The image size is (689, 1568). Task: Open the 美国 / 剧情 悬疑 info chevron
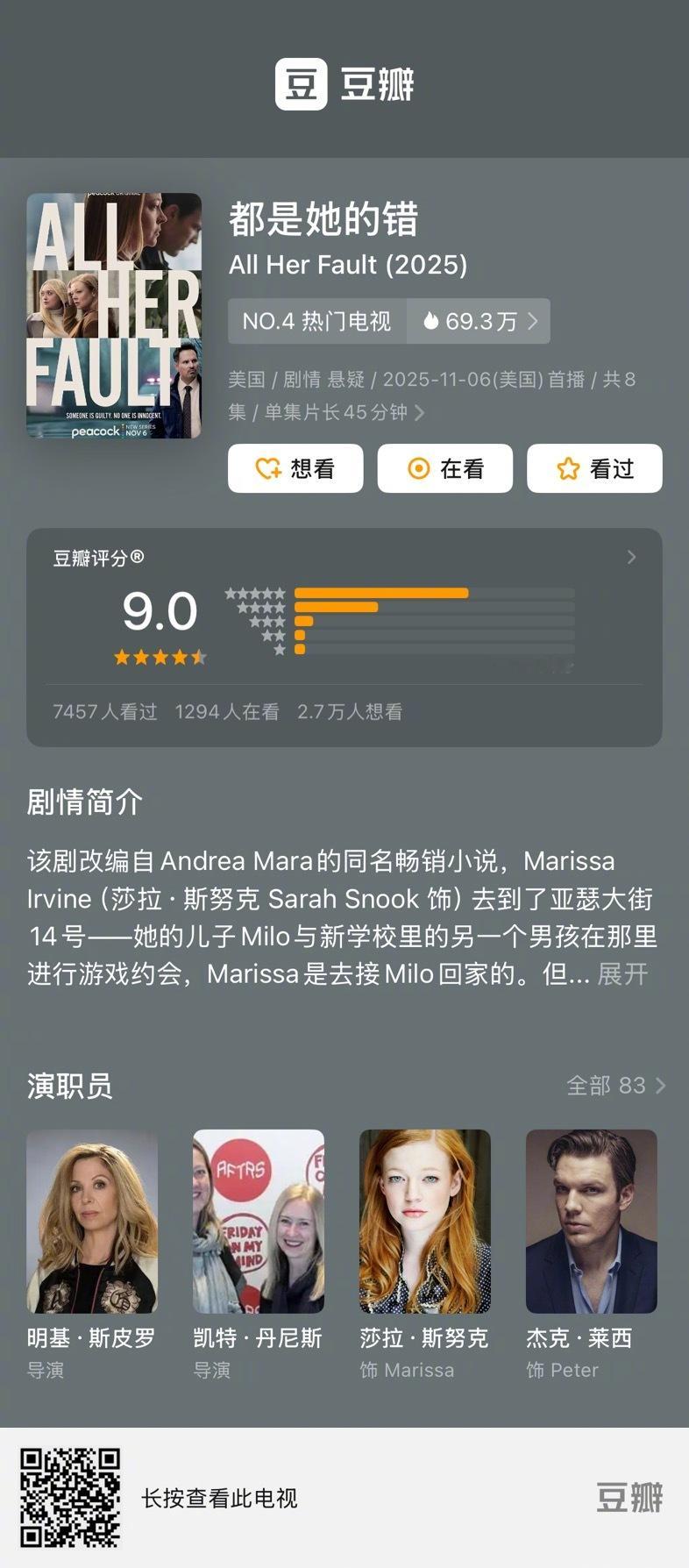coord(419,412)
